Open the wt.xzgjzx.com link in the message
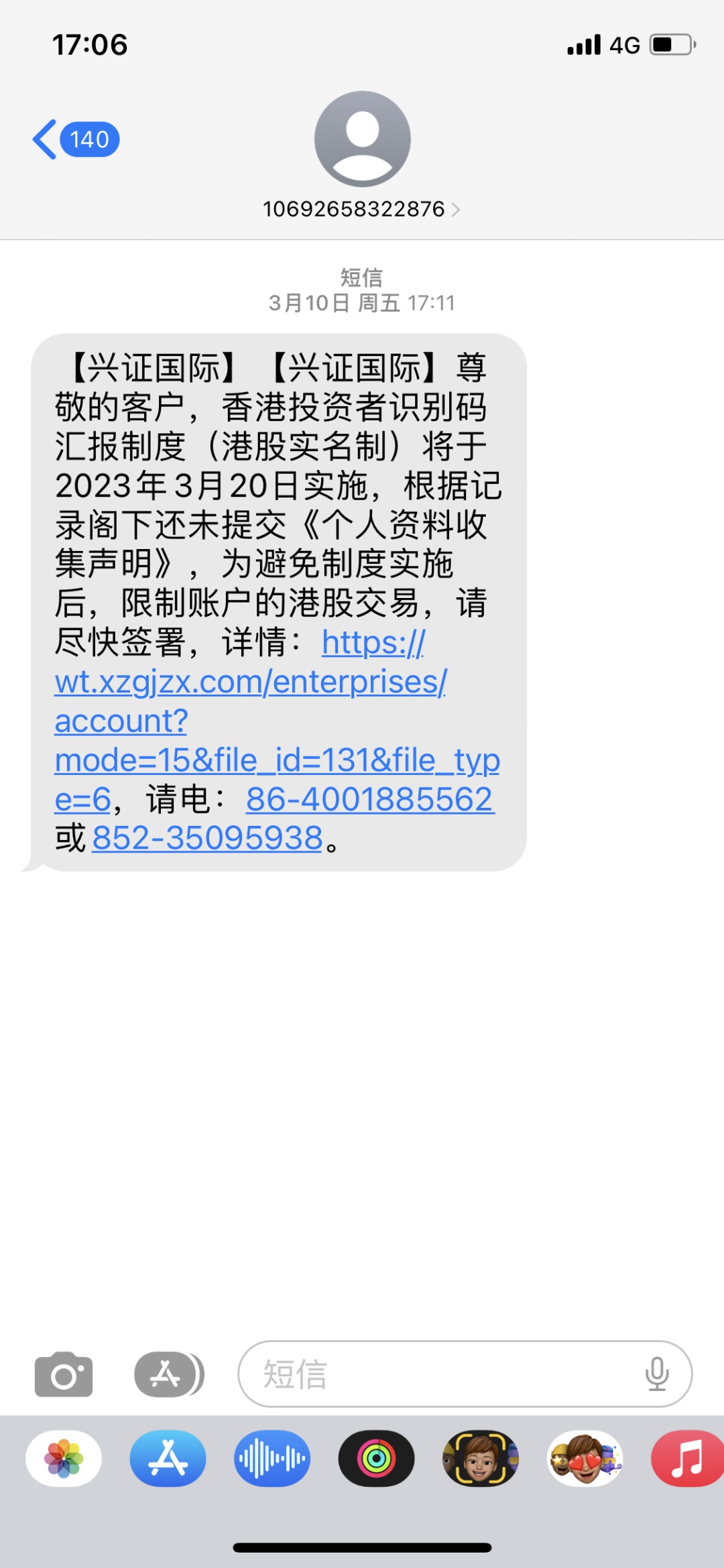 tap(250, 683)
